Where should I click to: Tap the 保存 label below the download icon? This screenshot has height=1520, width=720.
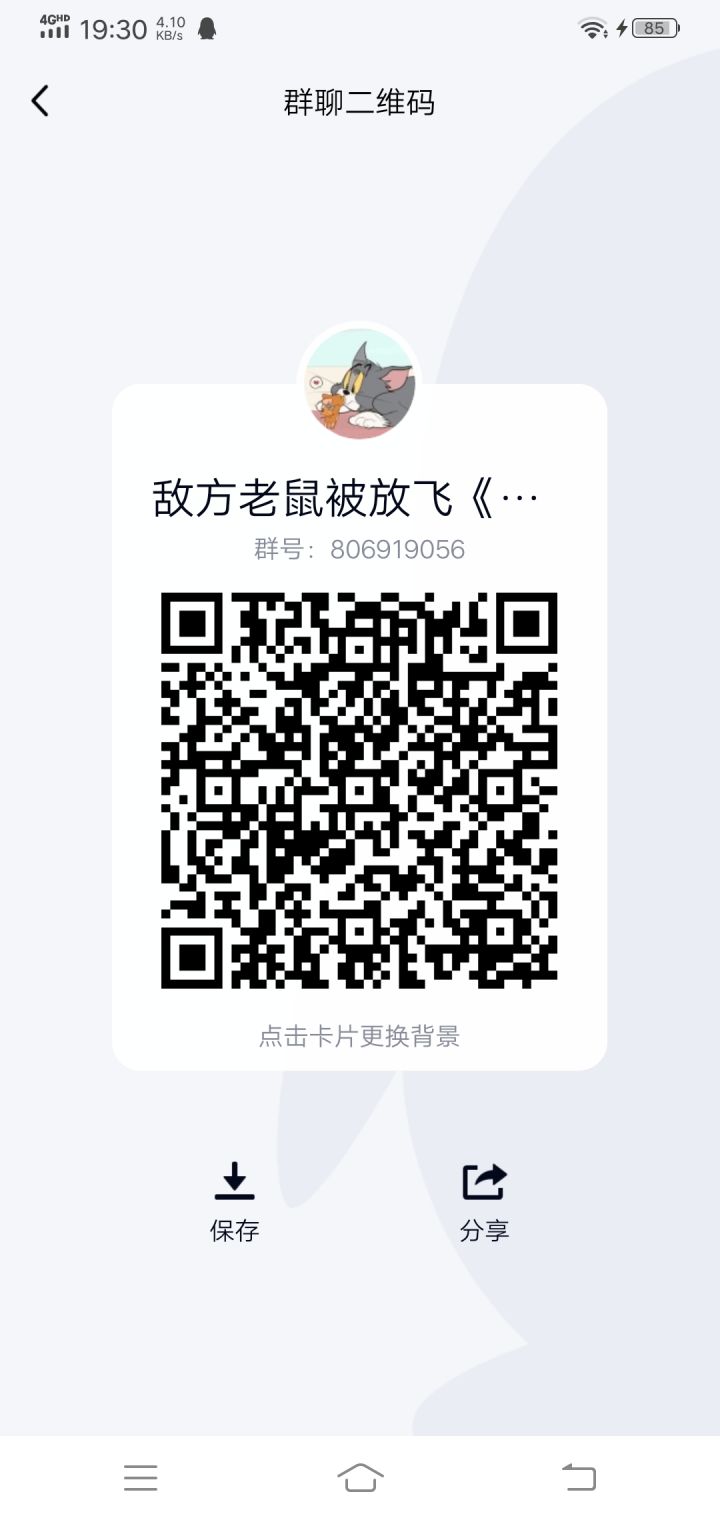(x=235, y=1231)
